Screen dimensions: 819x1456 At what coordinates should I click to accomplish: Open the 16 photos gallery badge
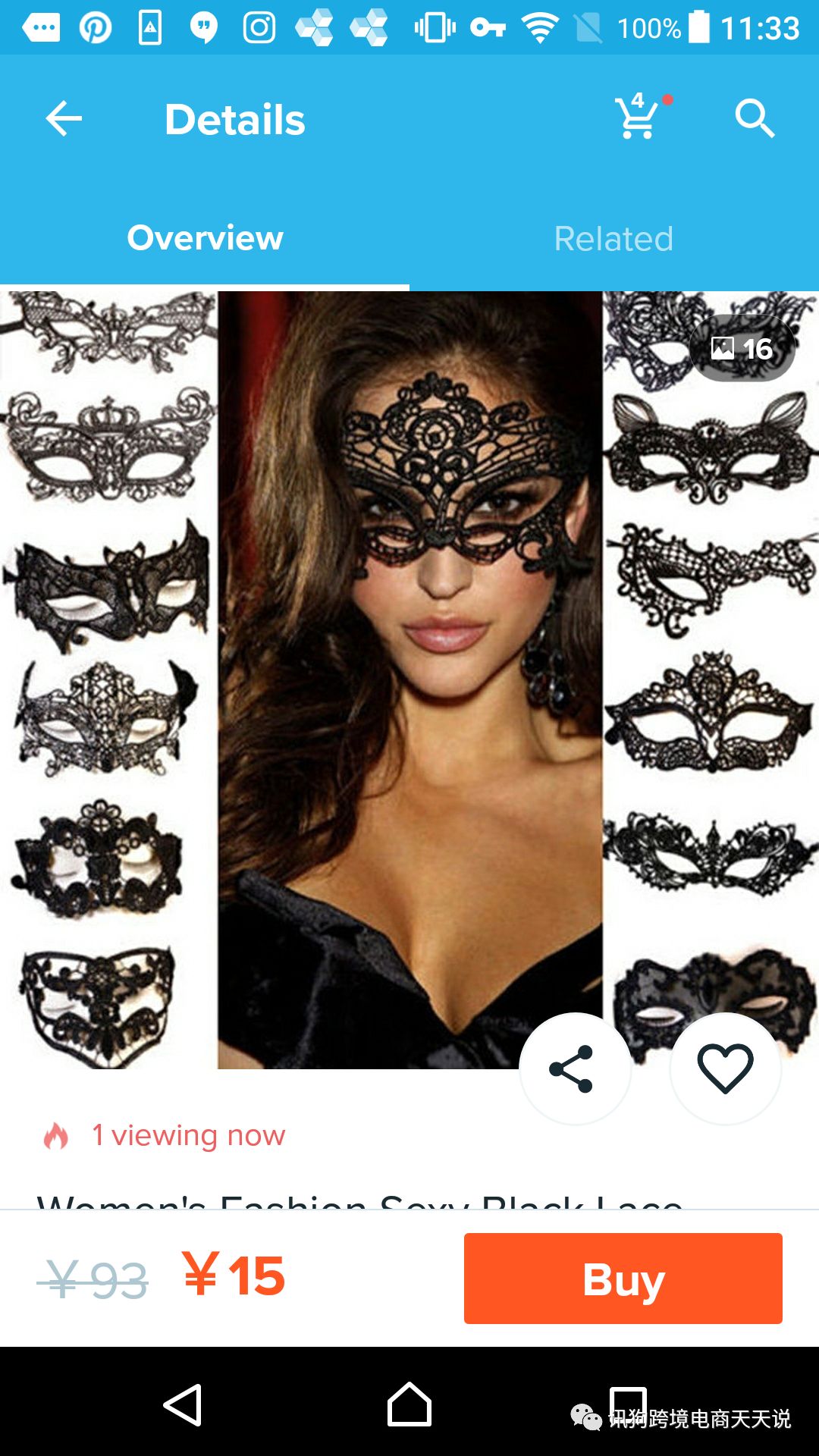pyautogui.click(x=742, y=349)
